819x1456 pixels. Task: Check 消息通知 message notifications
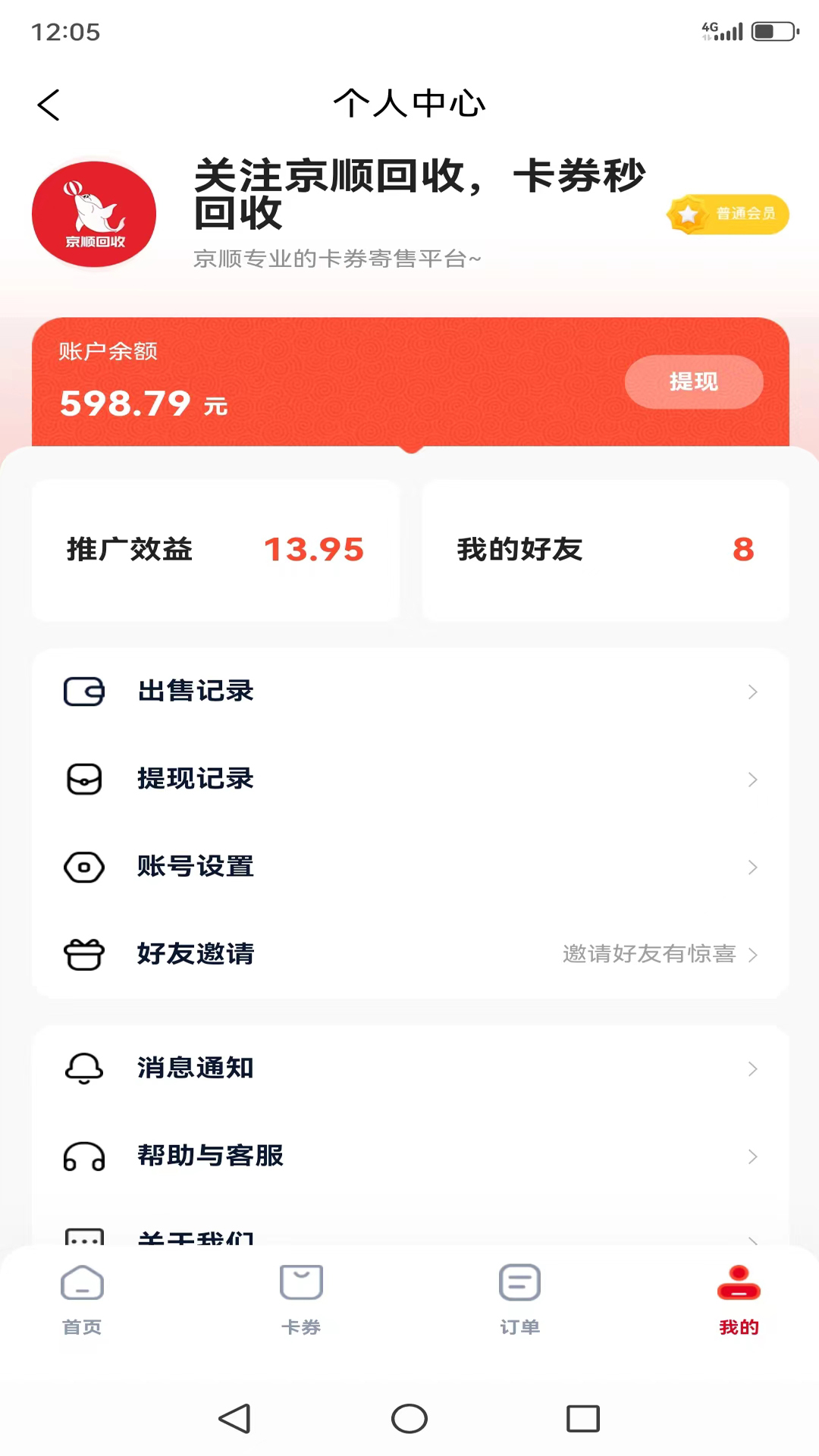pos(409,1068)
